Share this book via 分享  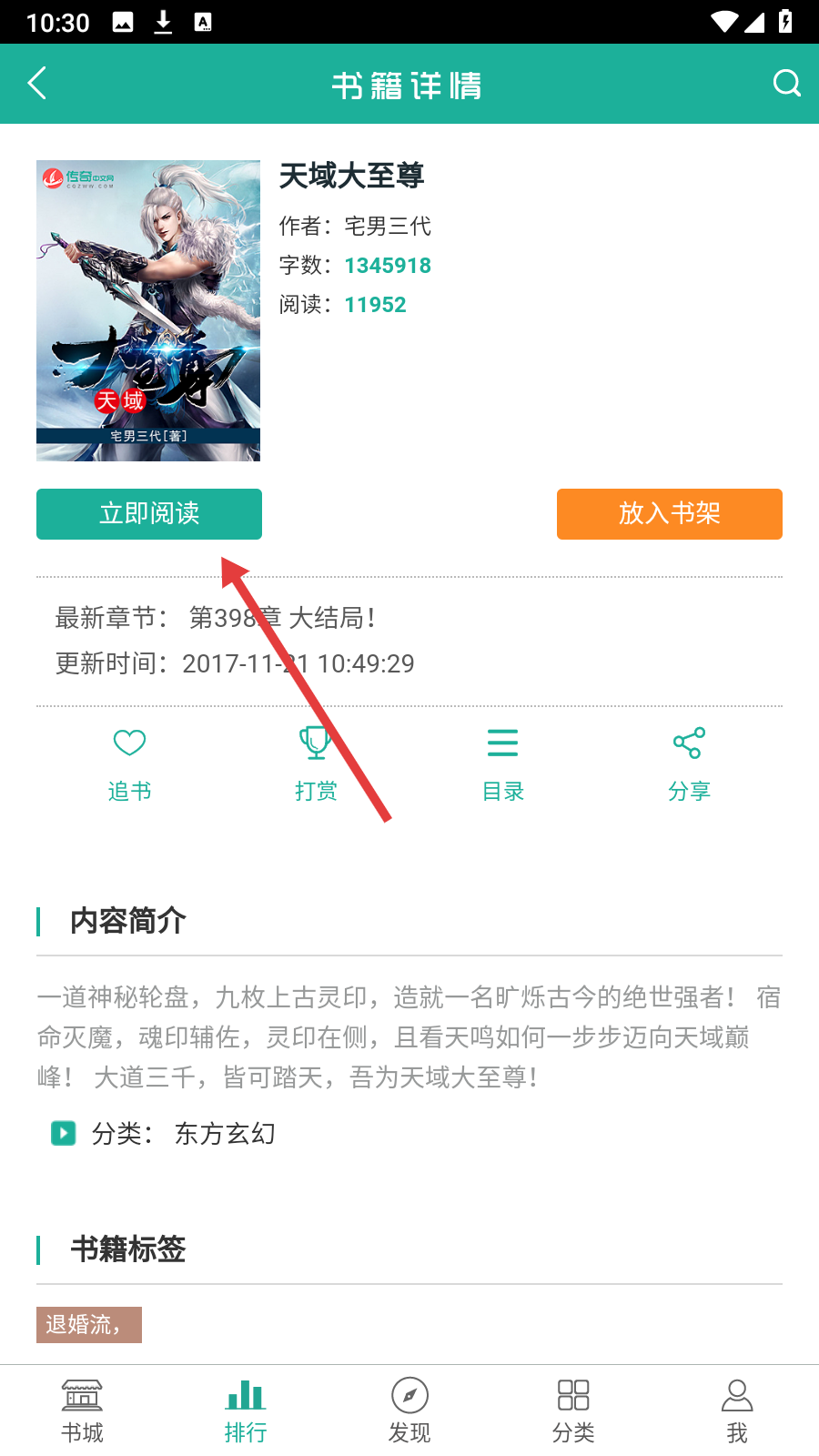689,764
